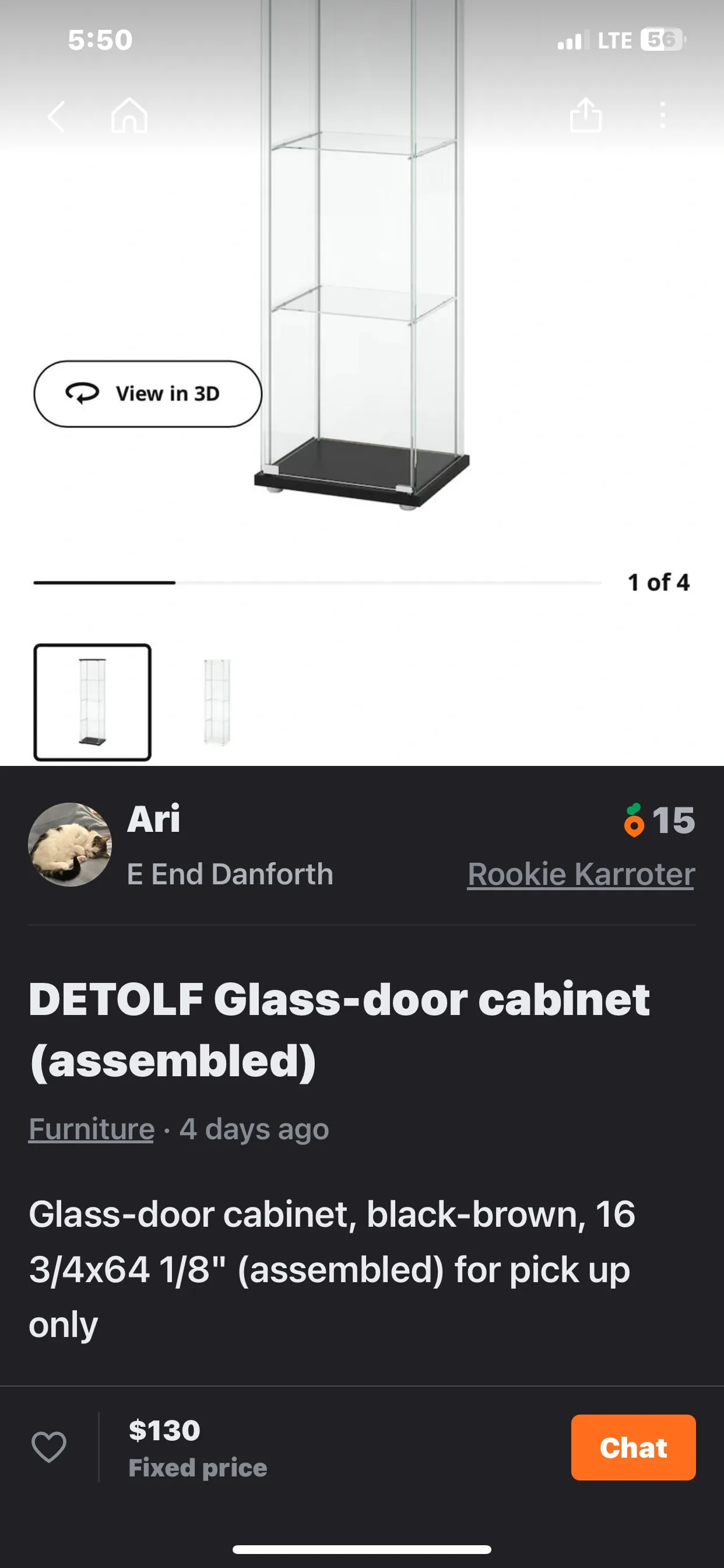Launch the View in 3D feature
This screenshot has height=1568, width=724.
coord(148,393)
